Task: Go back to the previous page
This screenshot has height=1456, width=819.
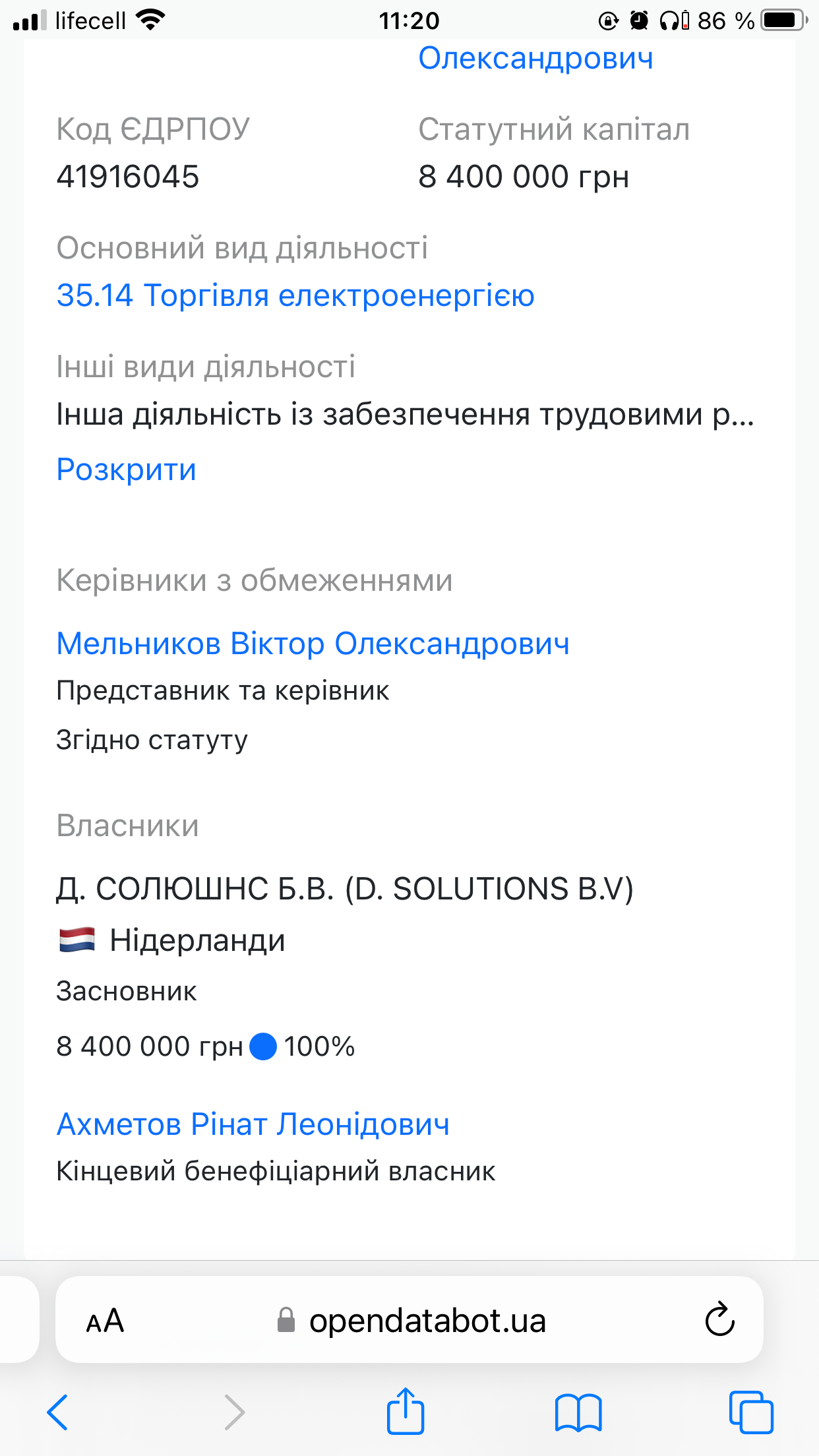Action: 58,1412
